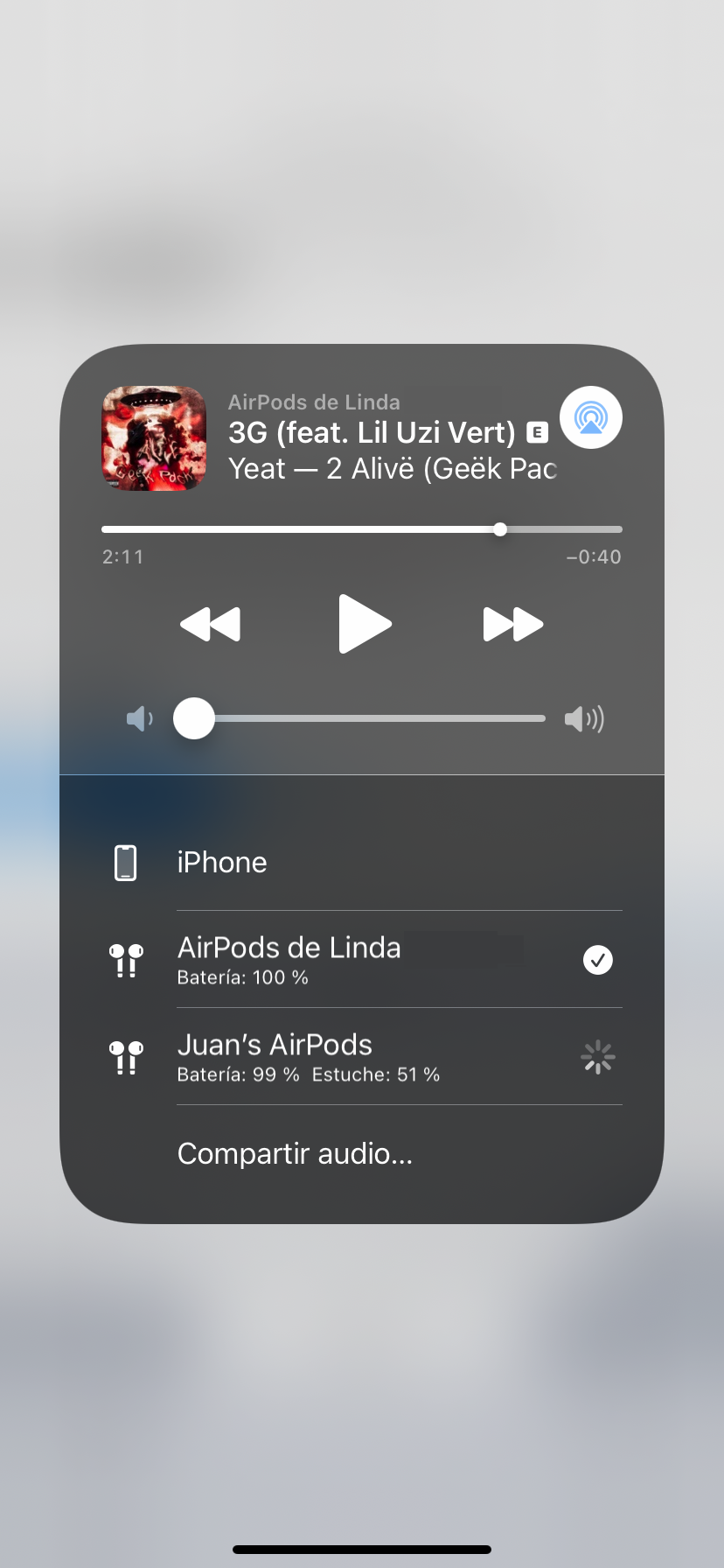724x1568 pixels.
Task: Tap the song progress bar
Action: [362, 529]
